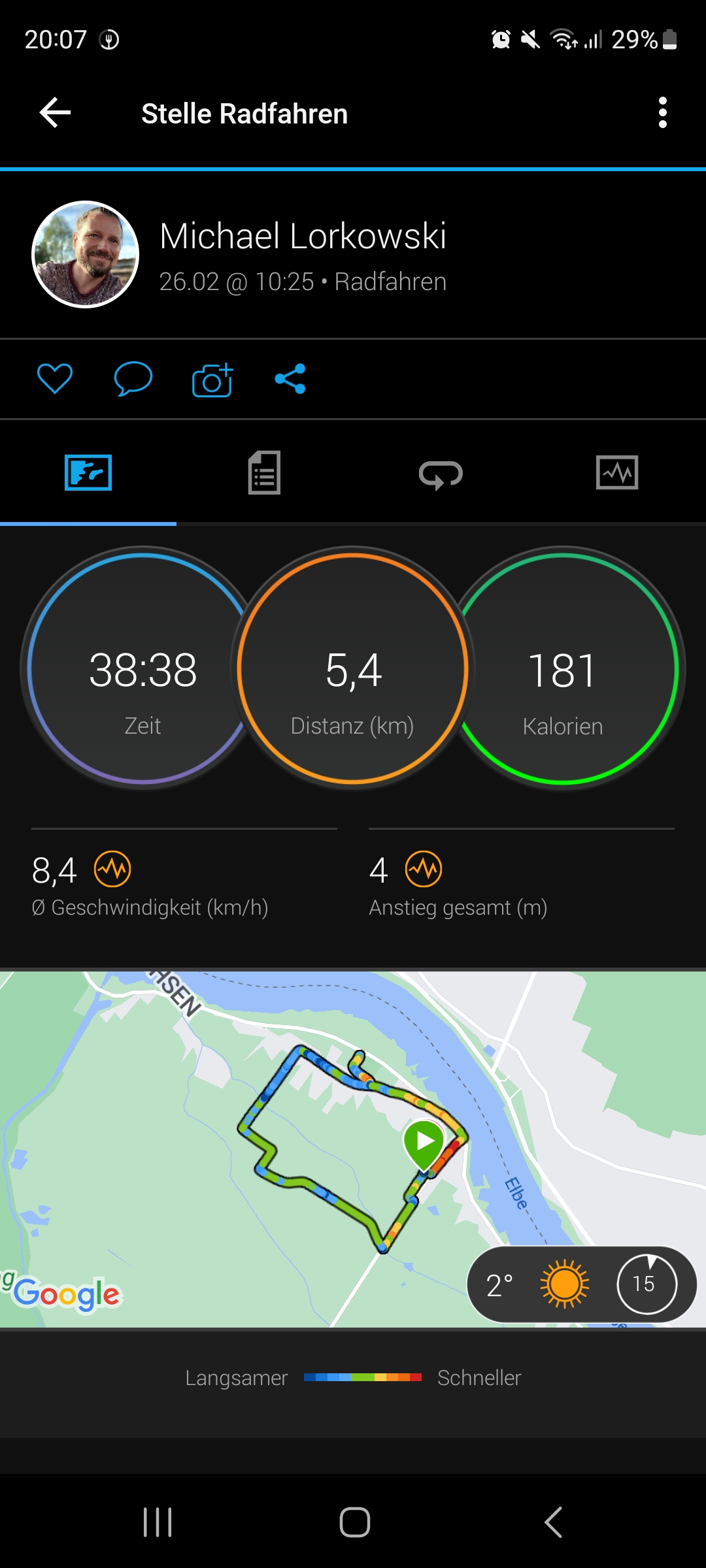Open Michael Lorkowski's profile picture
706x1568 pixels.
point(86,254)
